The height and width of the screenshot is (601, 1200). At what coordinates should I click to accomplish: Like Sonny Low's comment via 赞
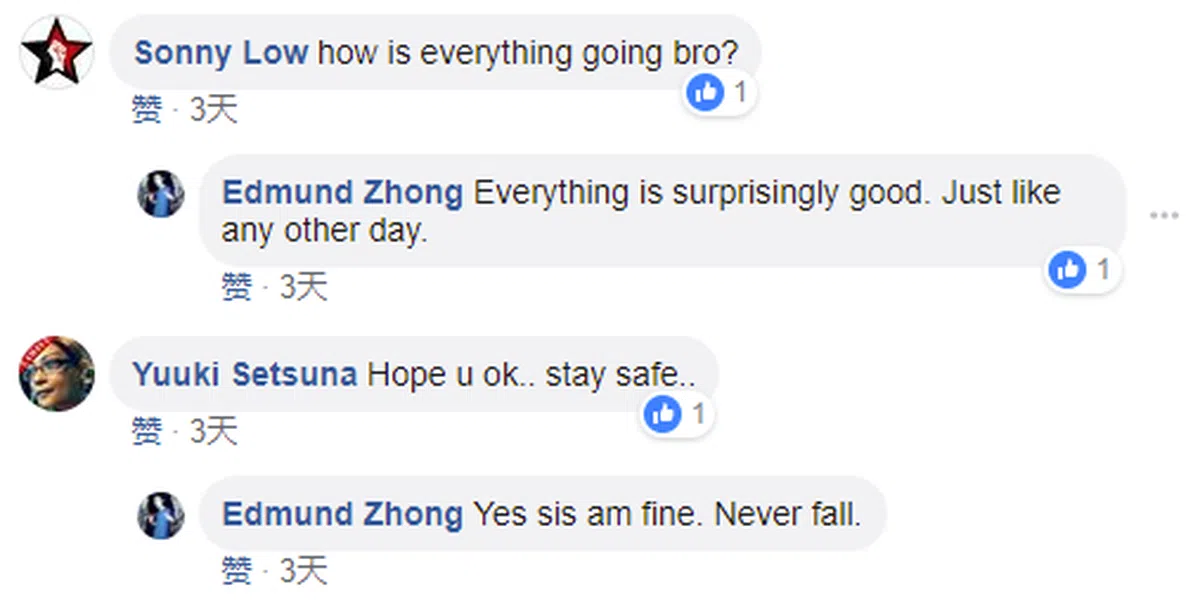click(146, 111)
